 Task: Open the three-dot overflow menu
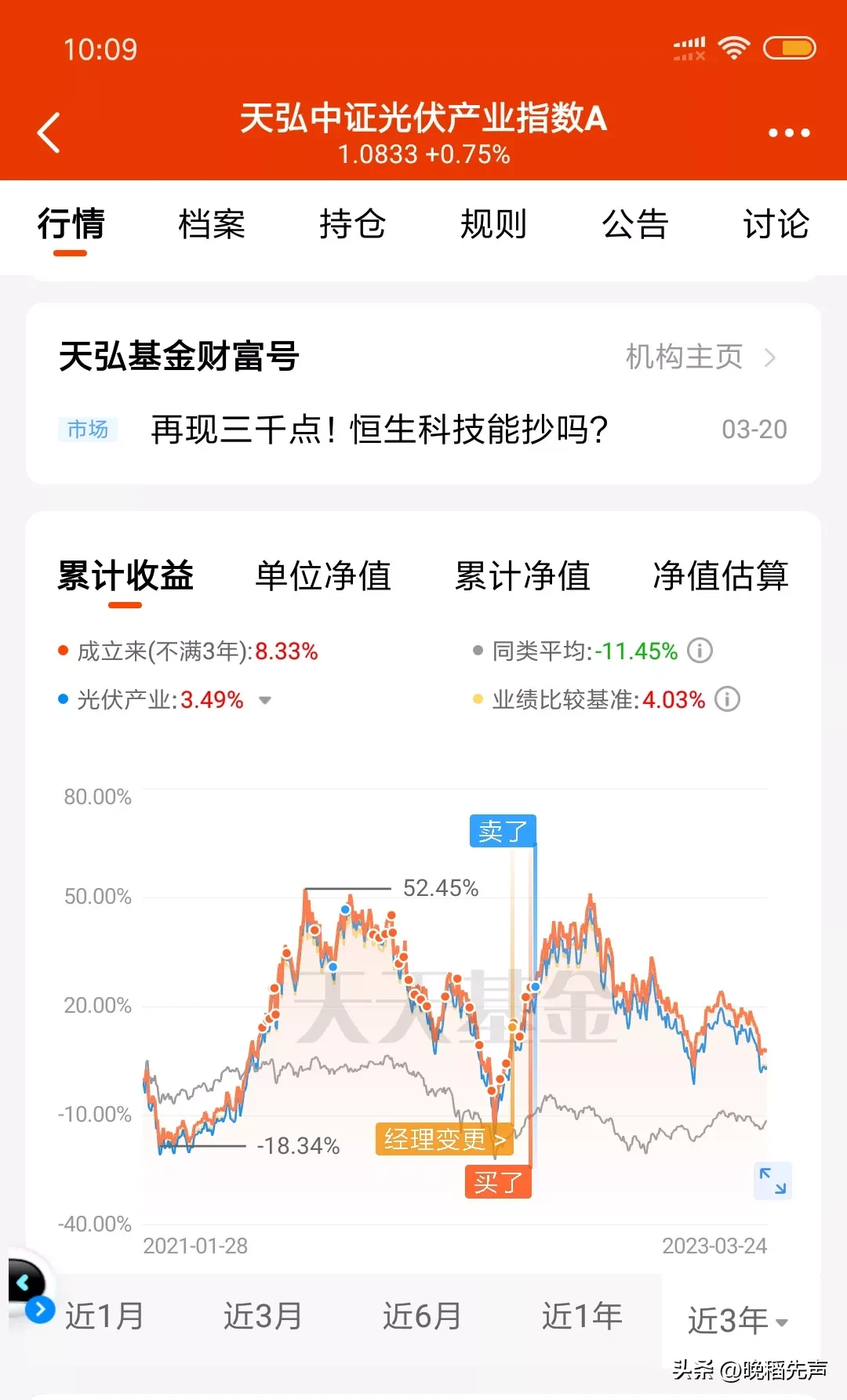[x=788, y=132]
